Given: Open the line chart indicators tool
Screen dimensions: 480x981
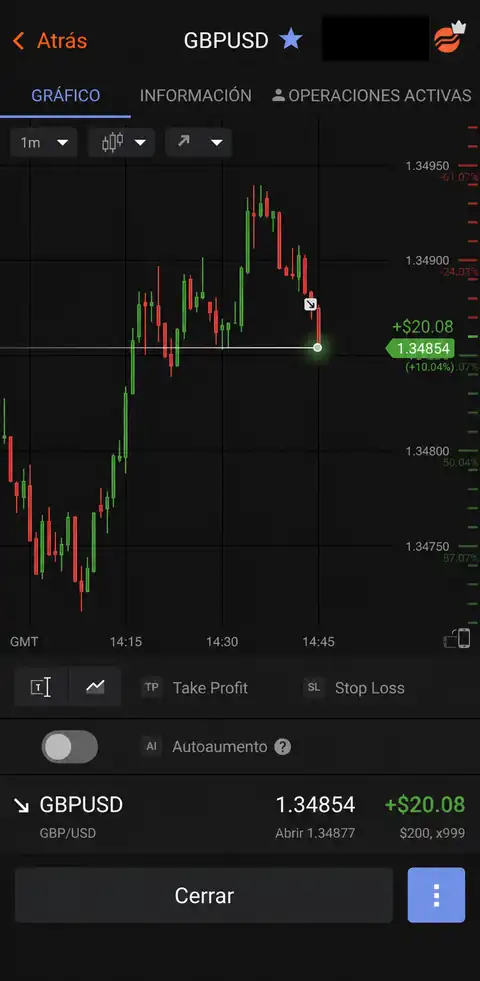Looking at the screenshot, I should [95, 687].
